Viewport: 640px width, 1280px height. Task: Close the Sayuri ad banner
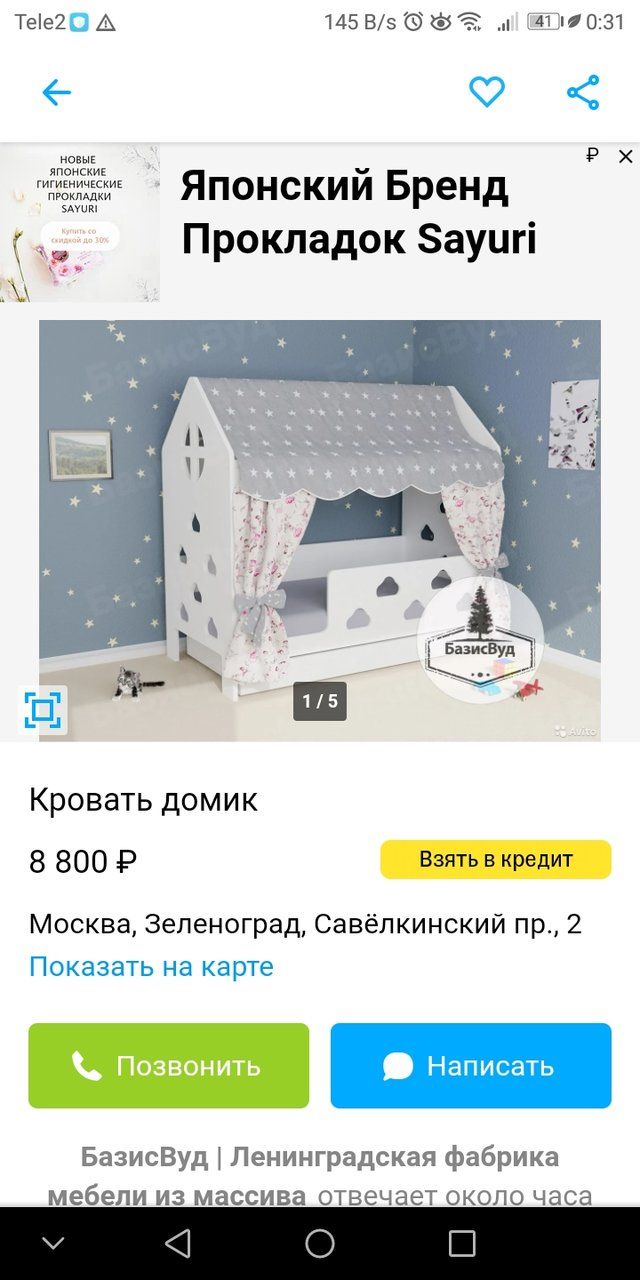625,156
